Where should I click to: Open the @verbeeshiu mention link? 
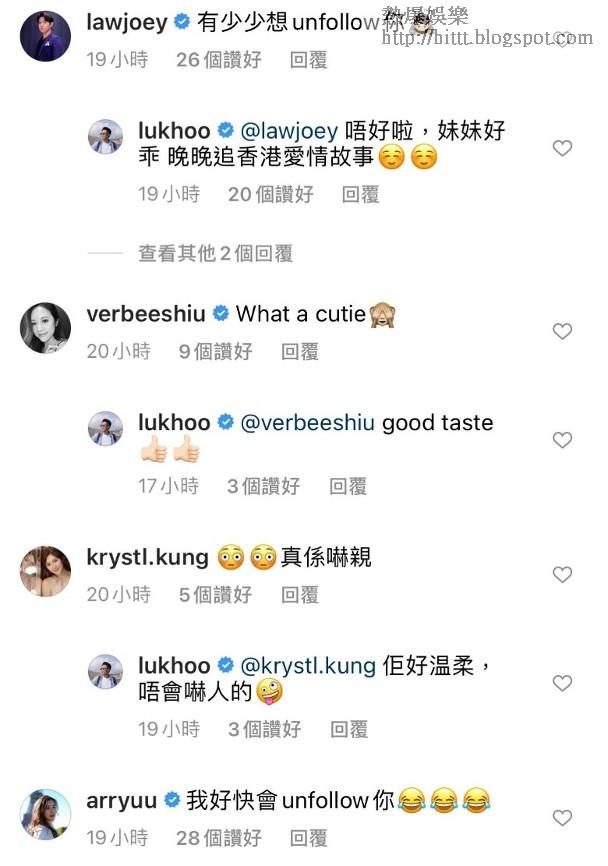click(x=308, y=423)
